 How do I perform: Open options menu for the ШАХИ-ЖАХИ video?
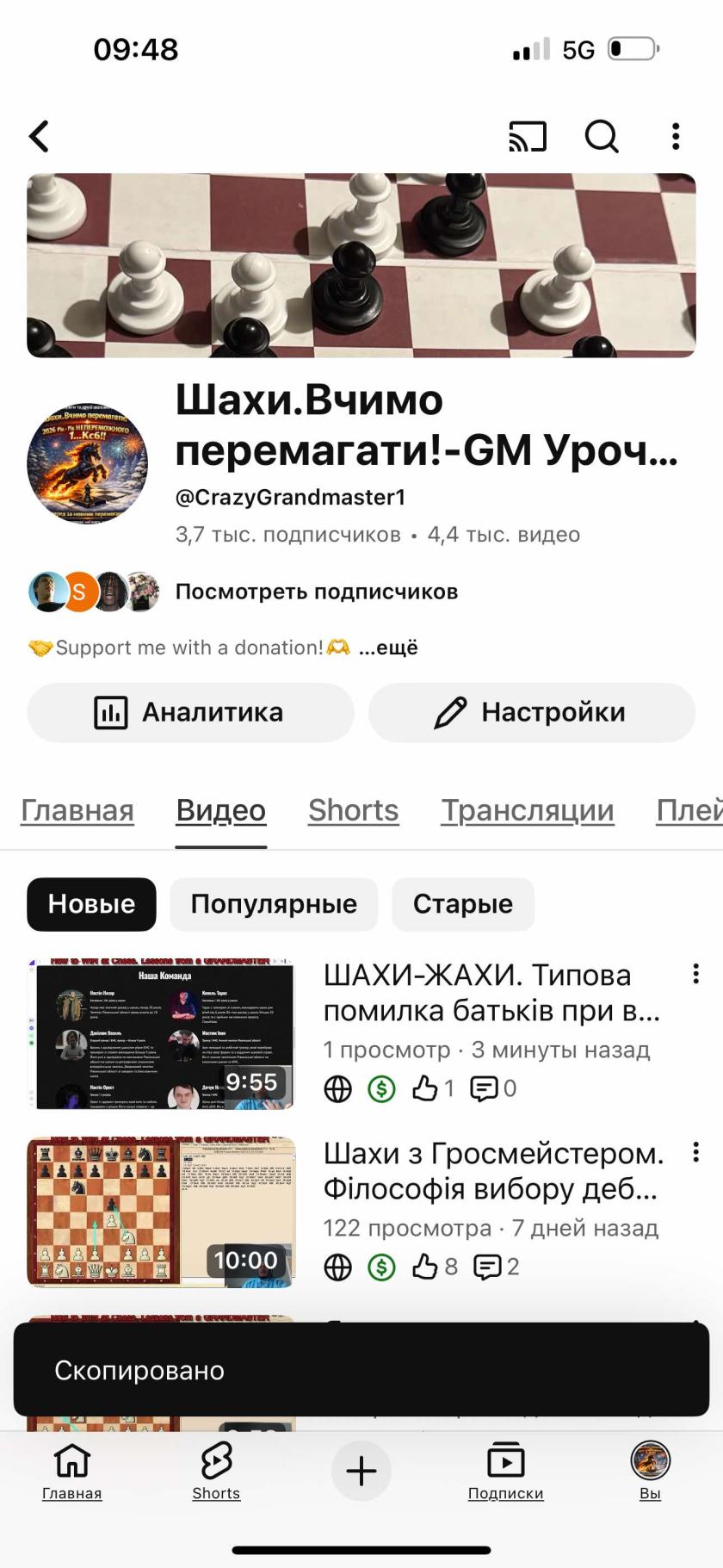point(695,973)
